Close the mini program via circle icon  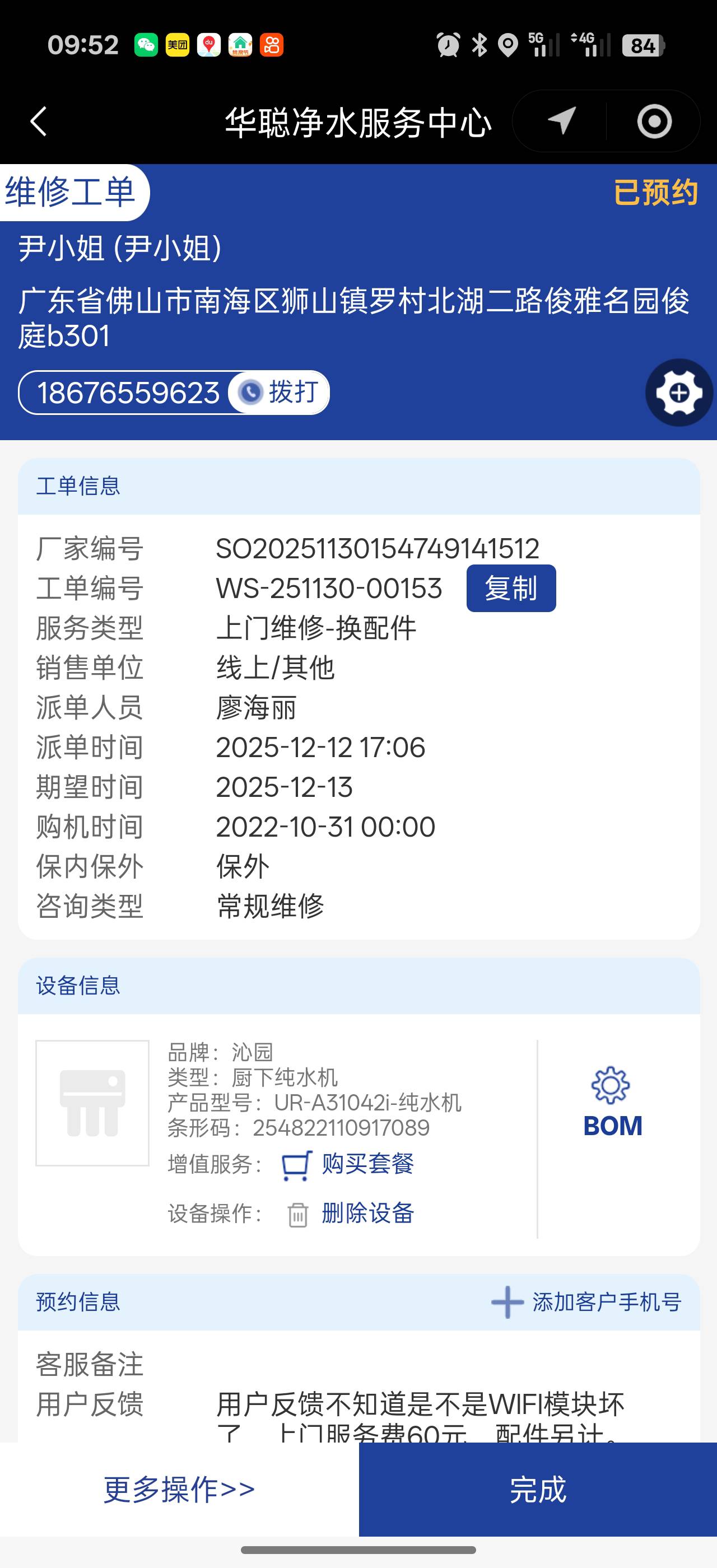[654, 121]
